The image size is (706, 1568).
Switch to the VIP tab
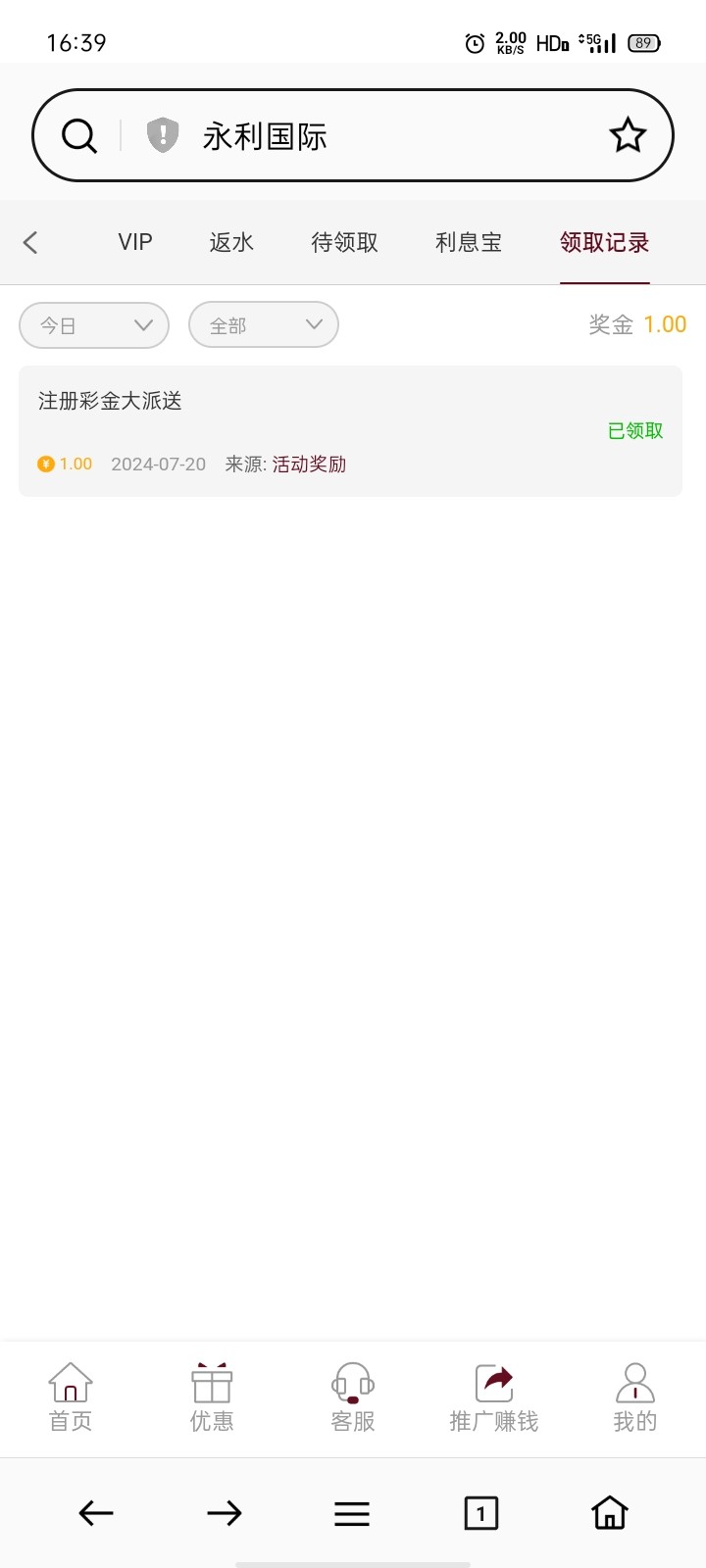click(135, 242)
